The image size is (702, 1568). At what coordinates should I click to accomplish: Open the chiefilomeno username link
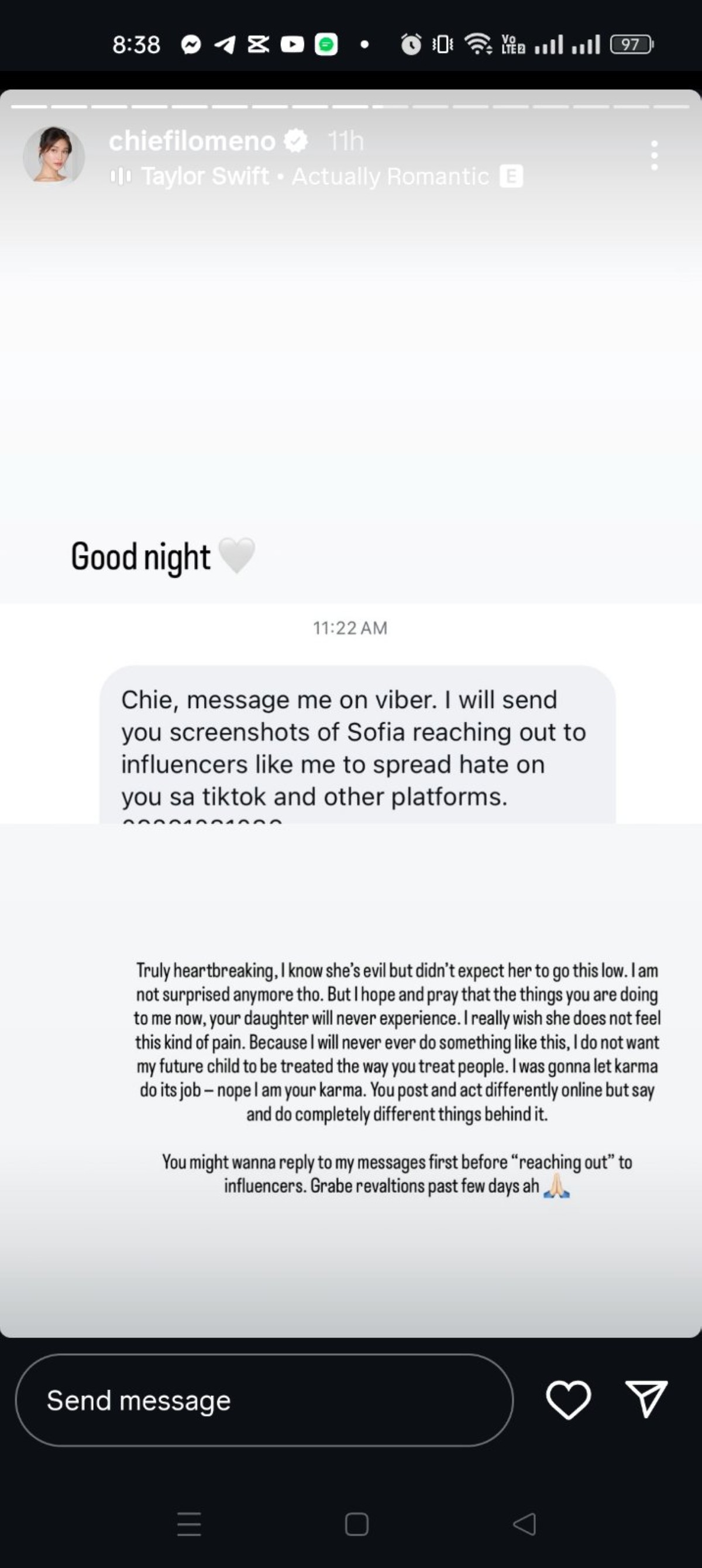pos(192,141)
